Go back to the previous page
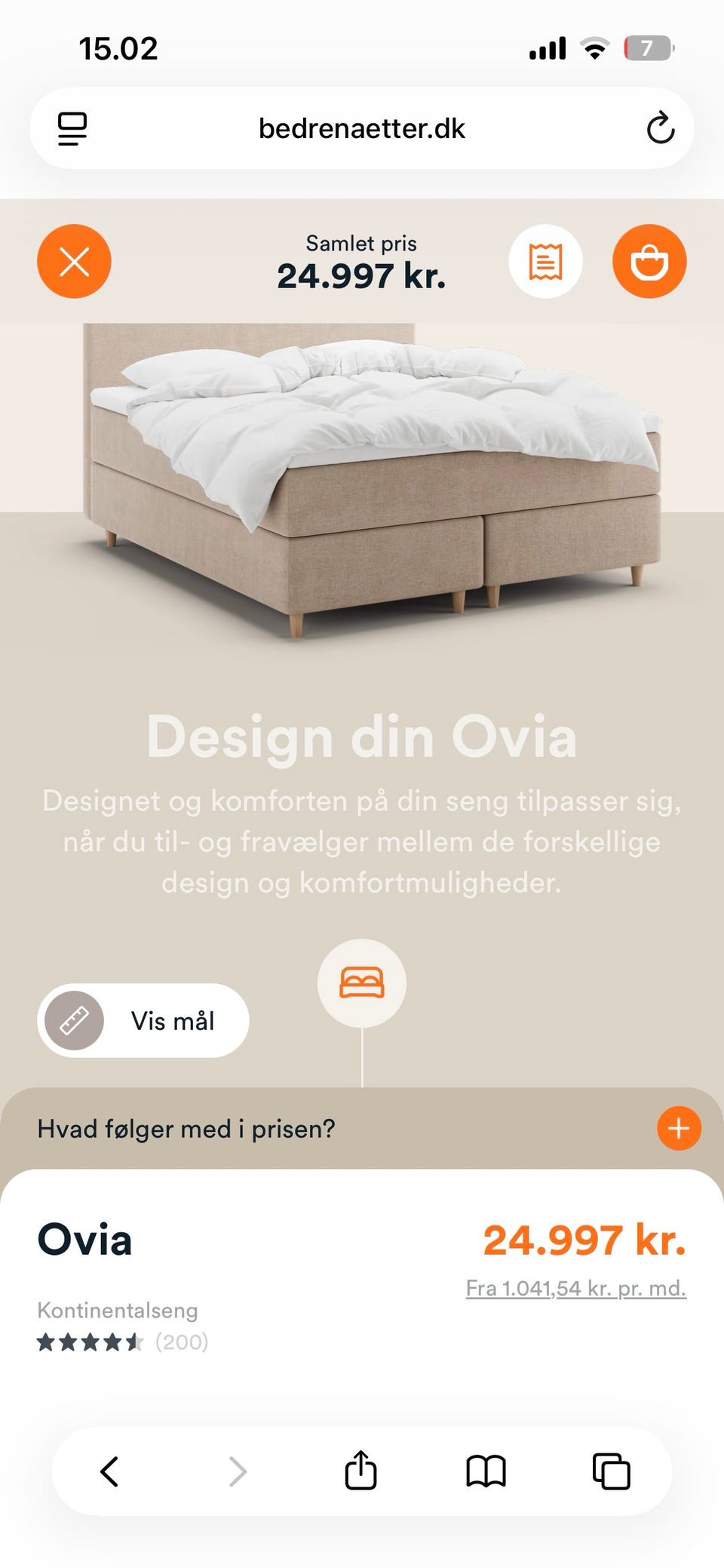724x1568 pixels. [110, 1471]
